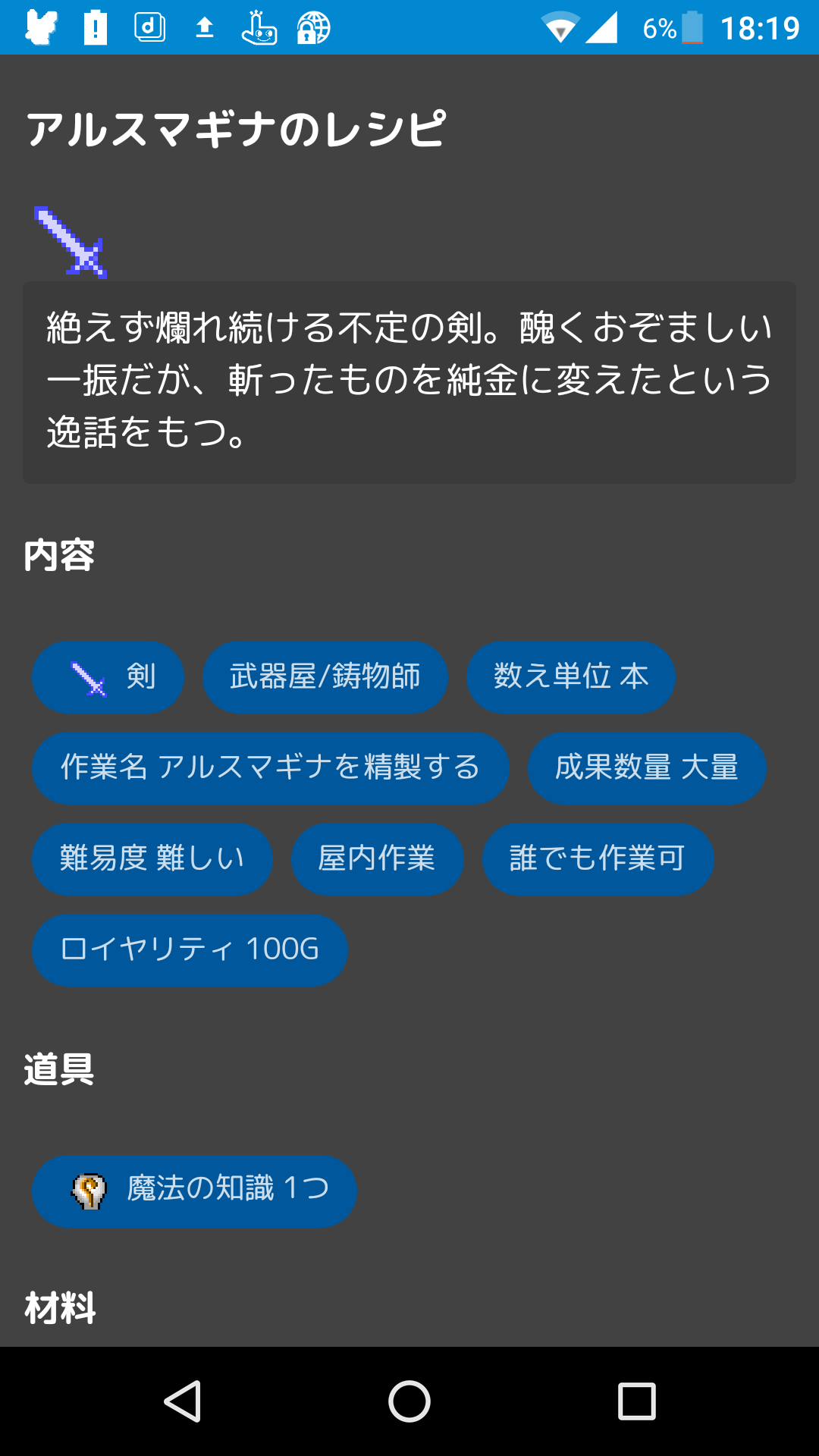Open the 魔法の知識 1つ tool chip

pos(195,1191)
